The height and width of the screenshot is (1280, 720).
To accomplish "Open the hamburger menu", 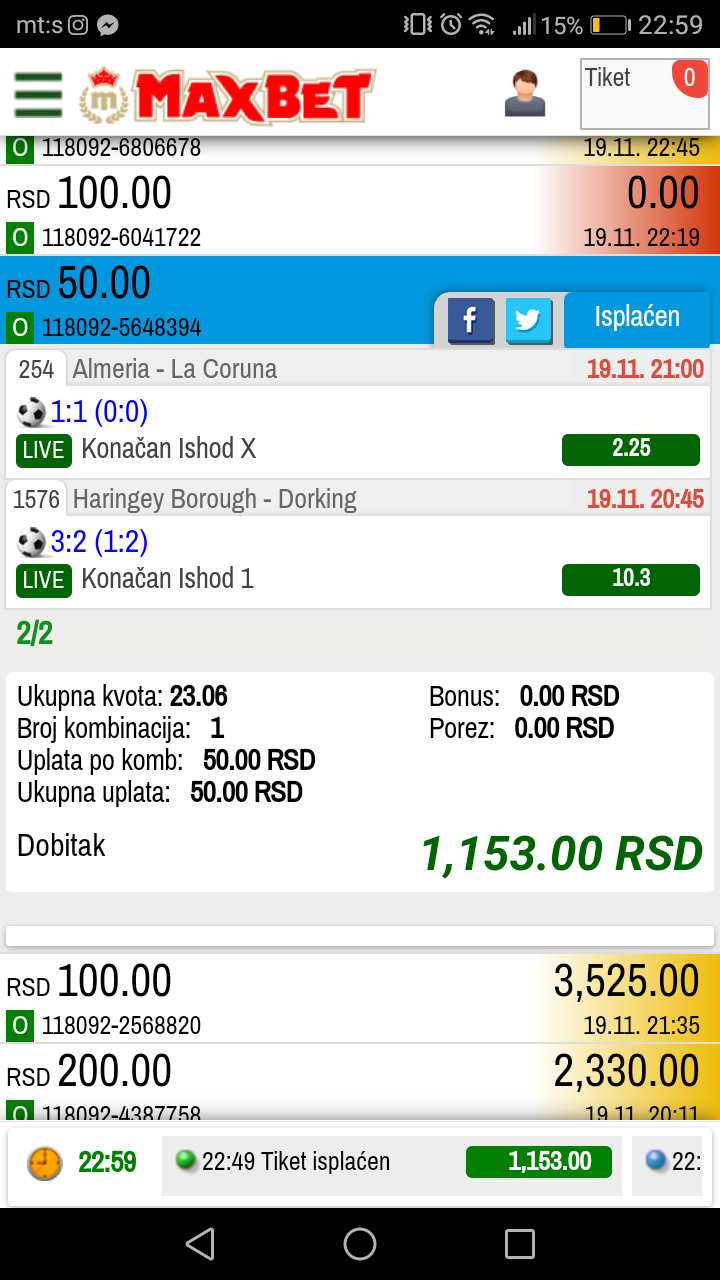I will coord(38,95).
